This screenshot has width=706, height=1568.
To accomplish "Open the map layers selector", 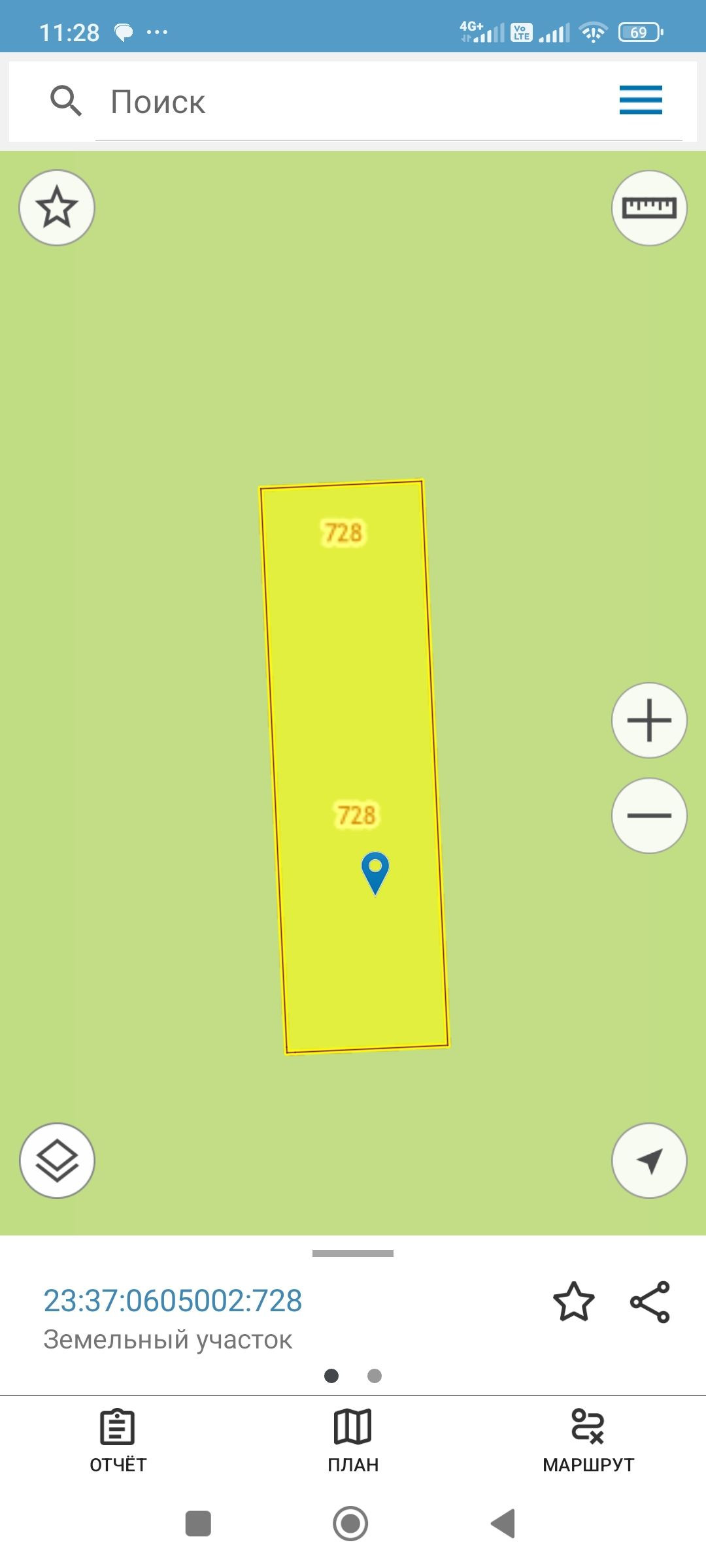I will [x=57, y=1161].
